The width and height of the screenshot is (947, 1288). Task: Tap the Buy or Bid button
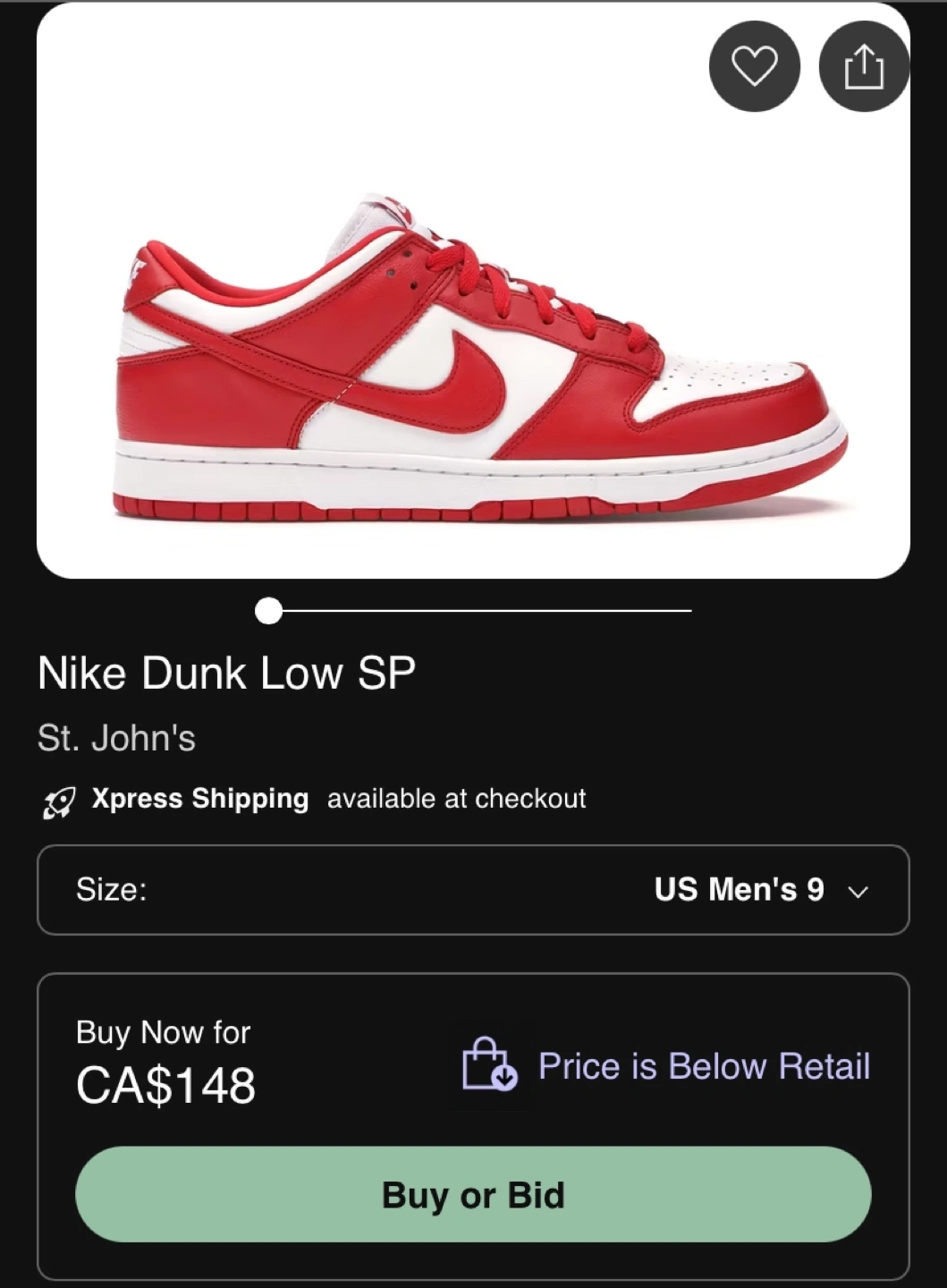click(473, 1195)
